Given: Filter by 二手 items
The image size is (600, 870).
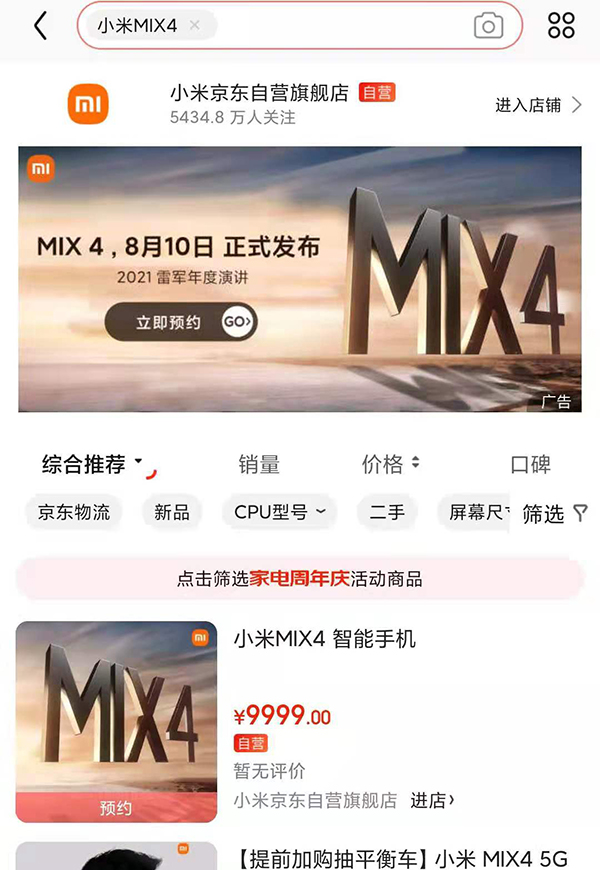Looking at the screenshot, I should pos(387,512).
